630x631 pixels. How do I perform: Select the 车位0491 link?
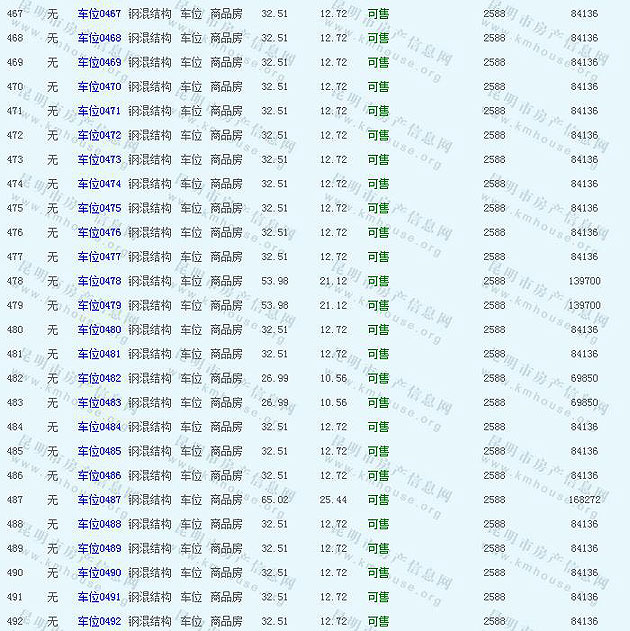coord(99,597)
